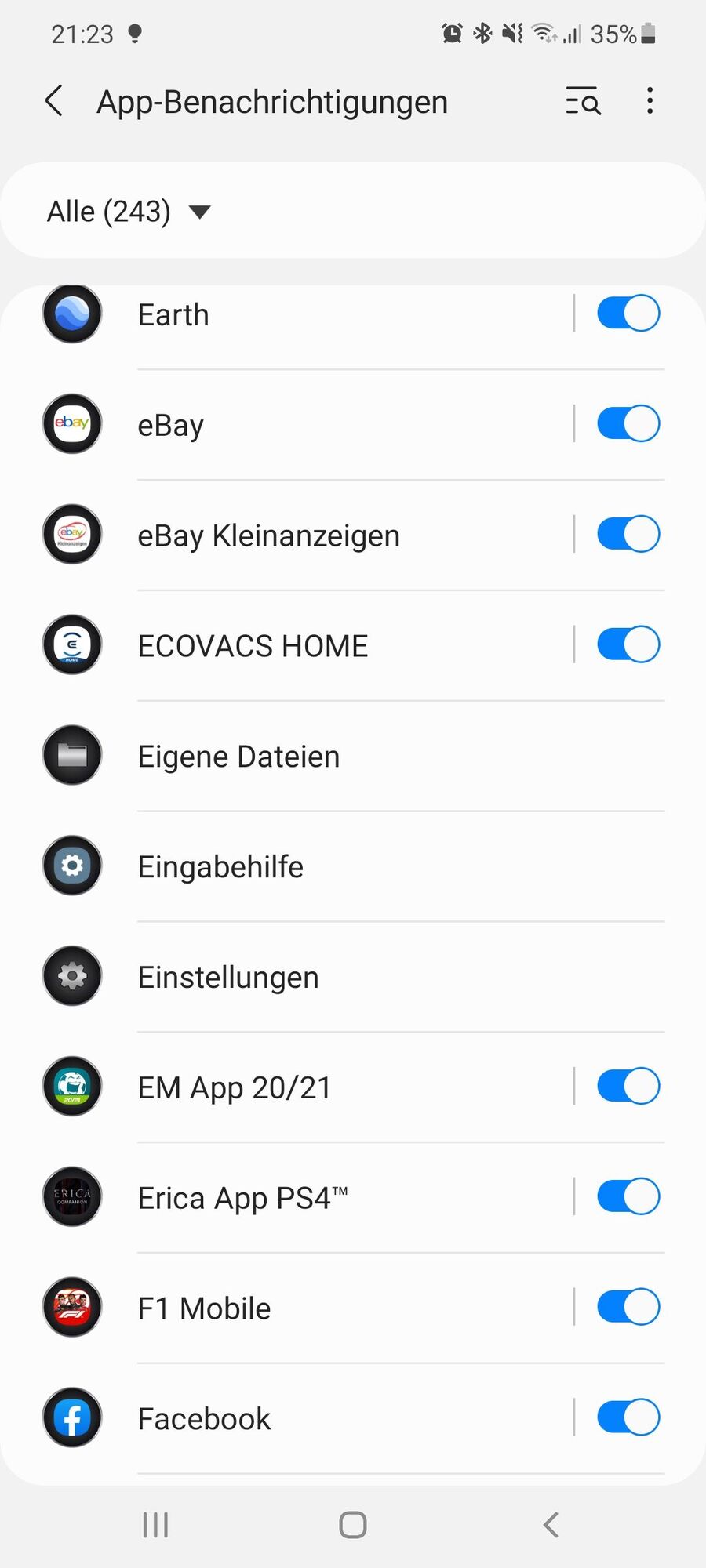Disable F1 Mobile notifications
This screenshot has width=706, height=1568.
(x=628, y=1308)
